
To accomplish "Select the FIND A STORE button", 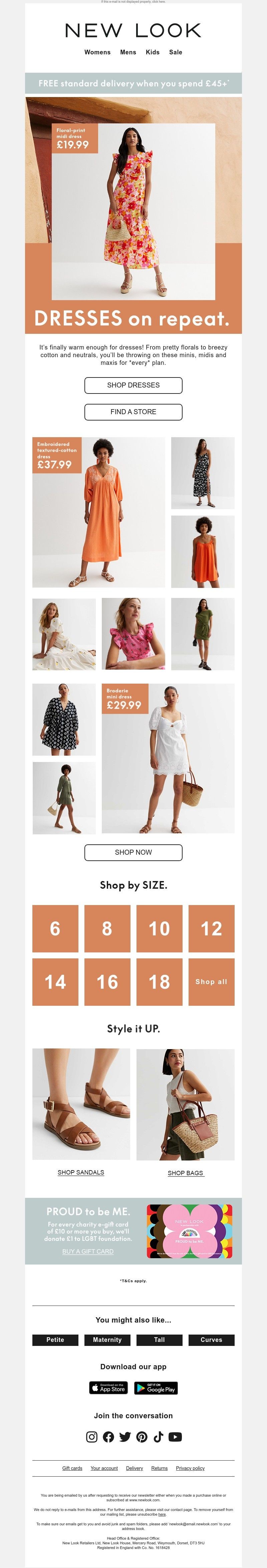I will click(133, 412).
